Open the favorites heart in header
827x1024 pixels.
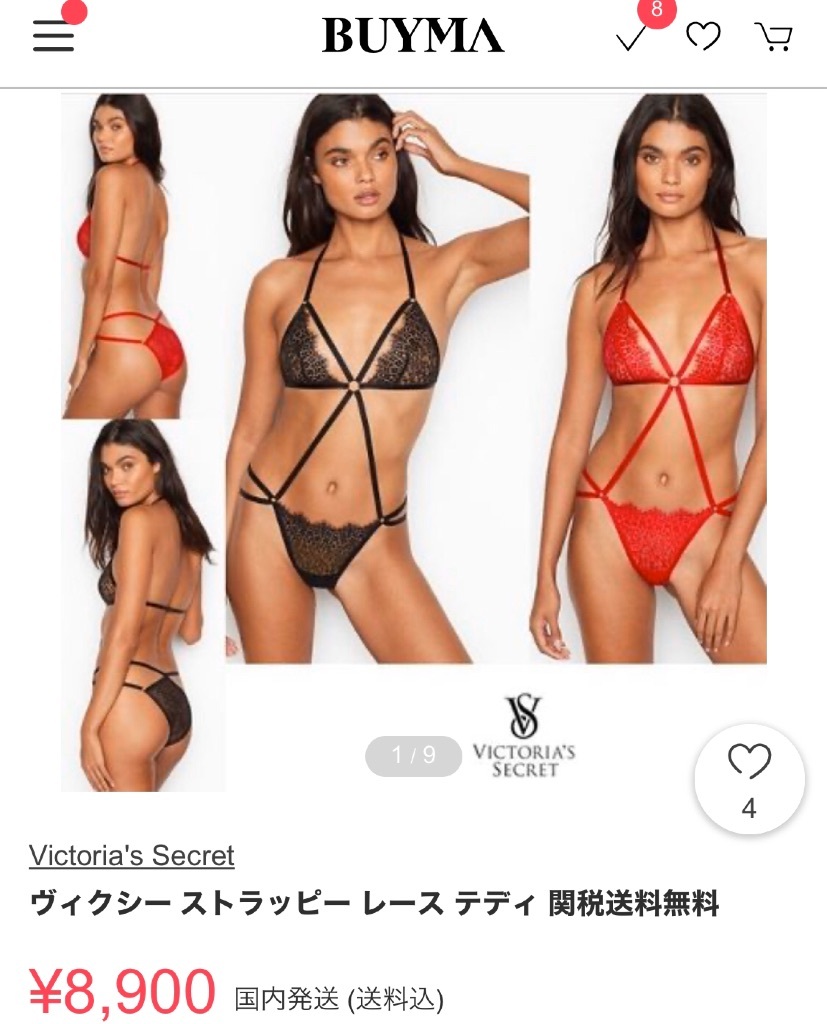(x=703, y=38)
